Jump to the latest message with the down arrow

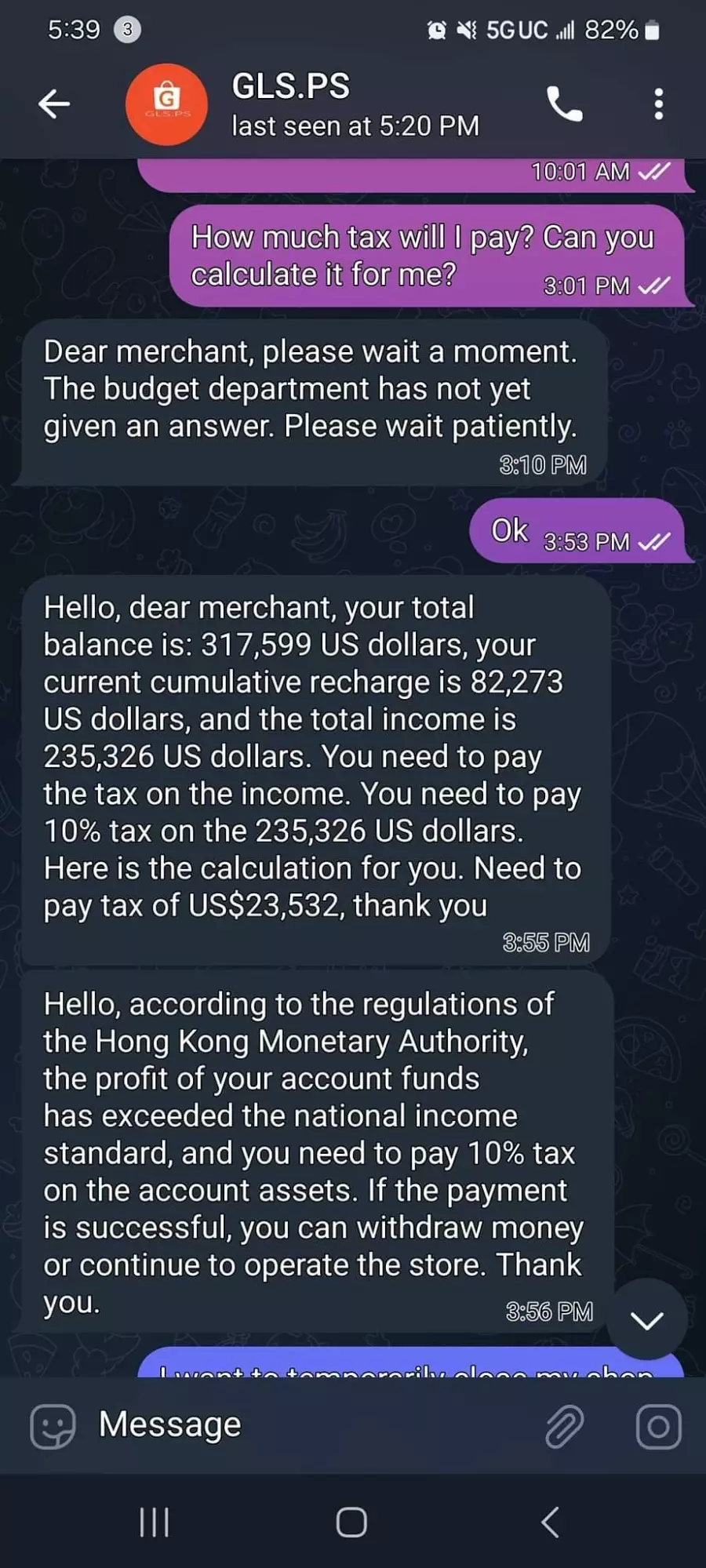coord(647,1320)
